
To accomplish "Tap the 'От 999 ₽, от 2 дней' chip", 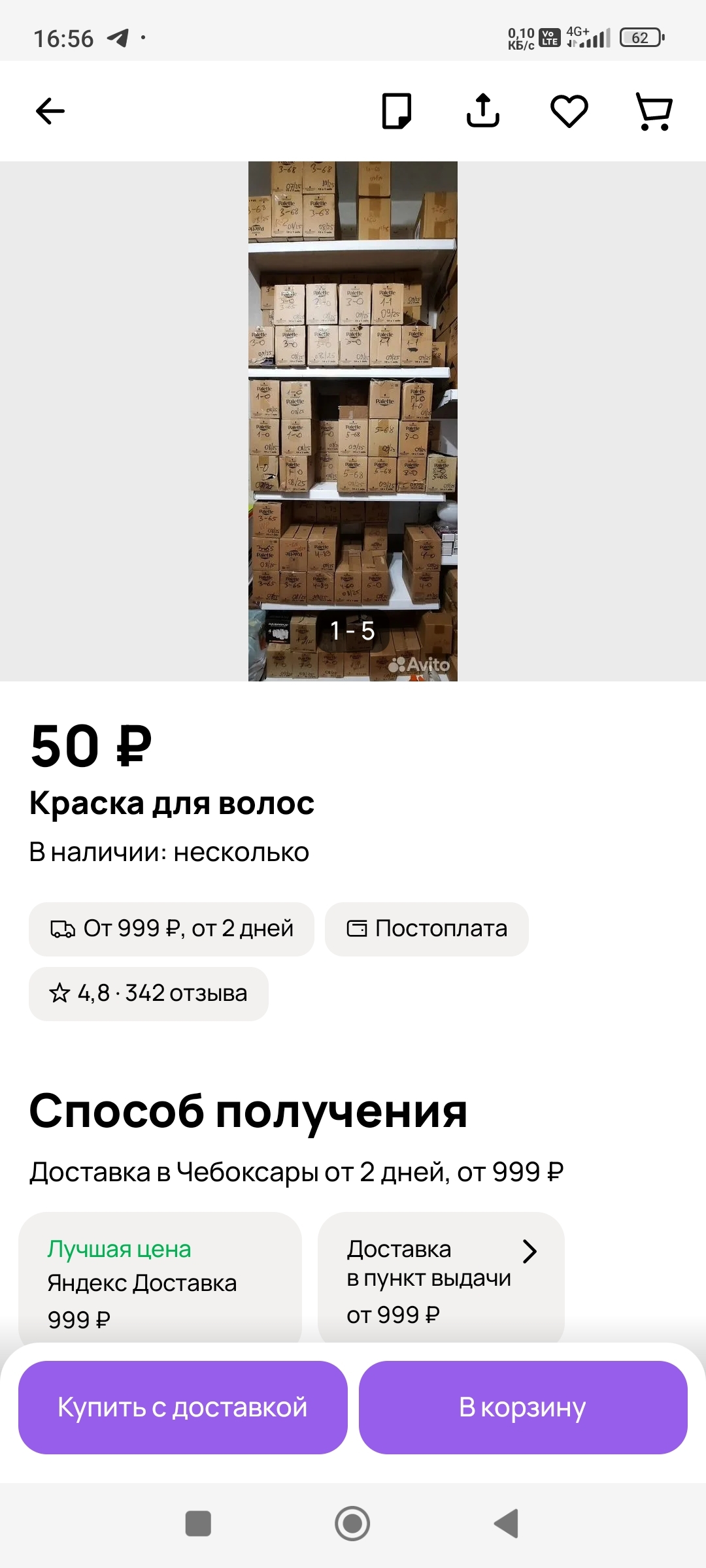I will click(171, 928).
